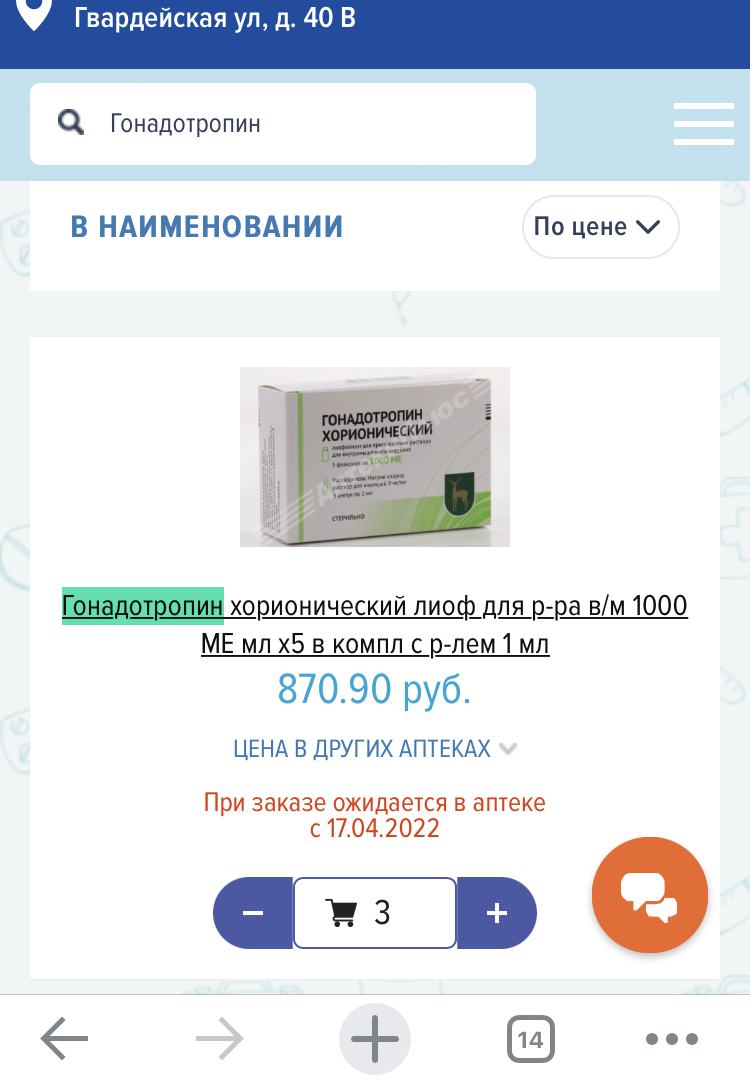Open the По цене sorting dropdown
This screenshot has height=1083, width=750.
(600, 227)
